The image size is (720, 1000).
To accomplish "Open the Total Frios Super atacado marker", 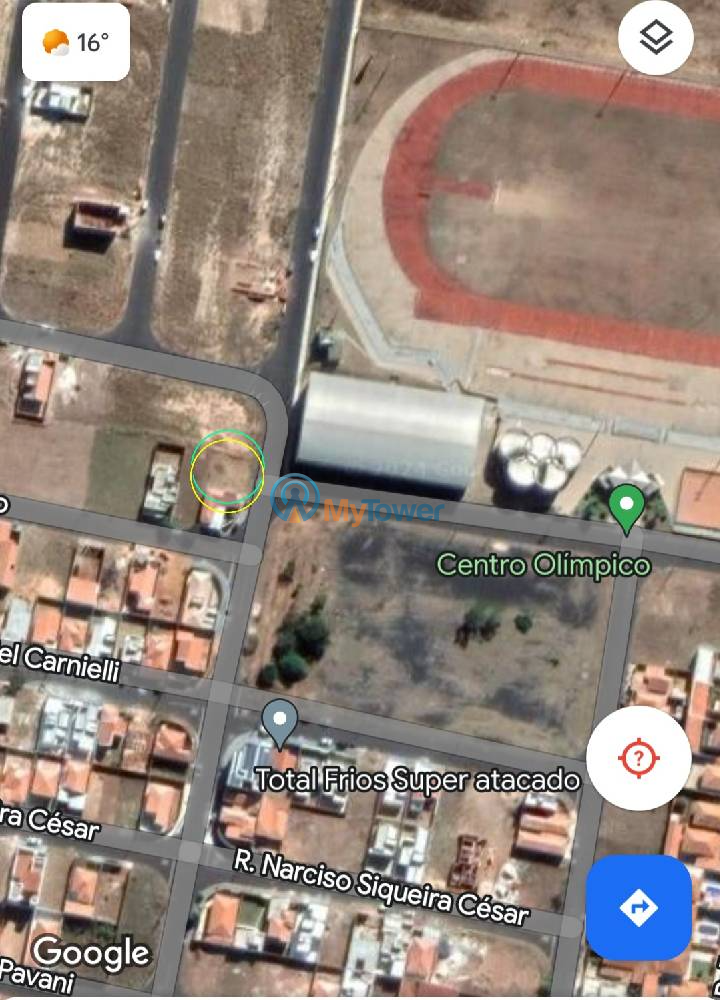I will pyautogui.click(x=280, y=723).
